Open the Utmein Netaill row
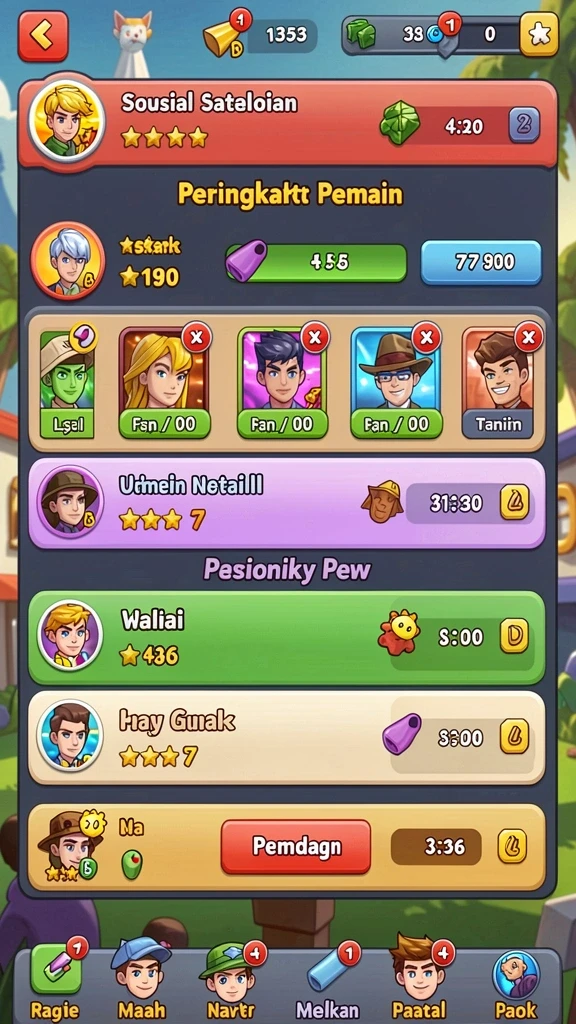Image resolution: width=576 pixels, height=1024 pixels. (287, 503)
